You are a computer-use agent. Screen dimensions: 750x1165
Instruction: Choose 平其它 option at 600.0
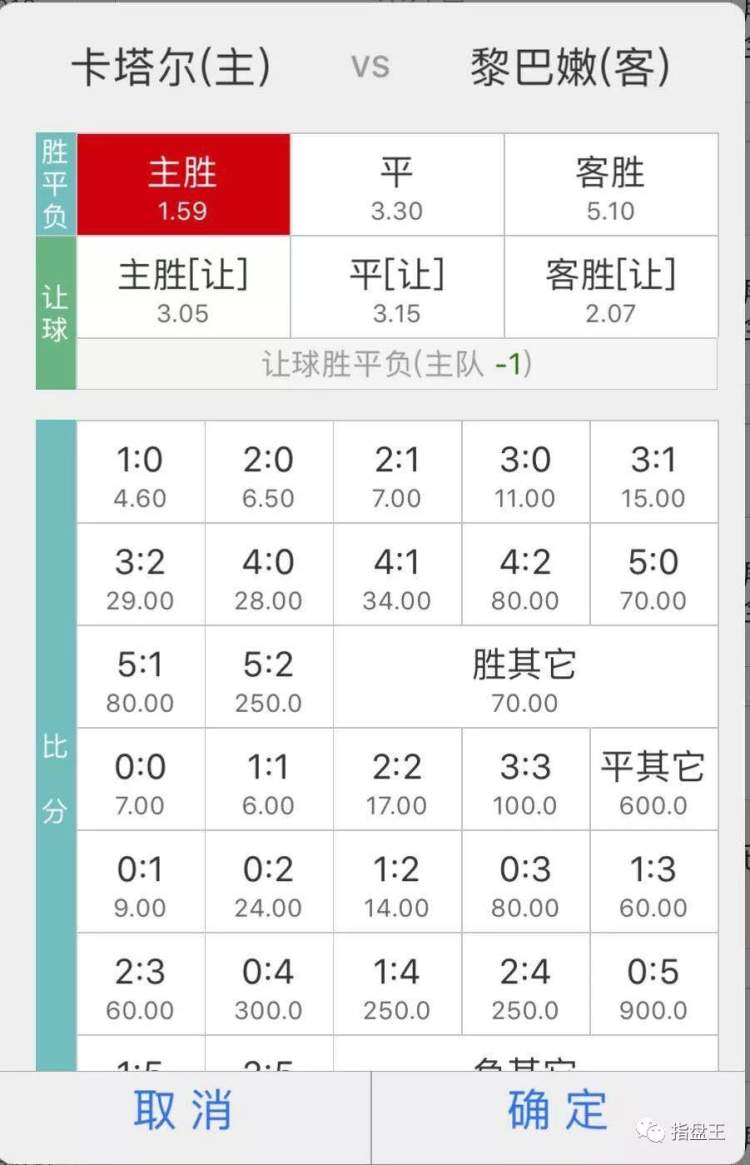tap(653, 780)
